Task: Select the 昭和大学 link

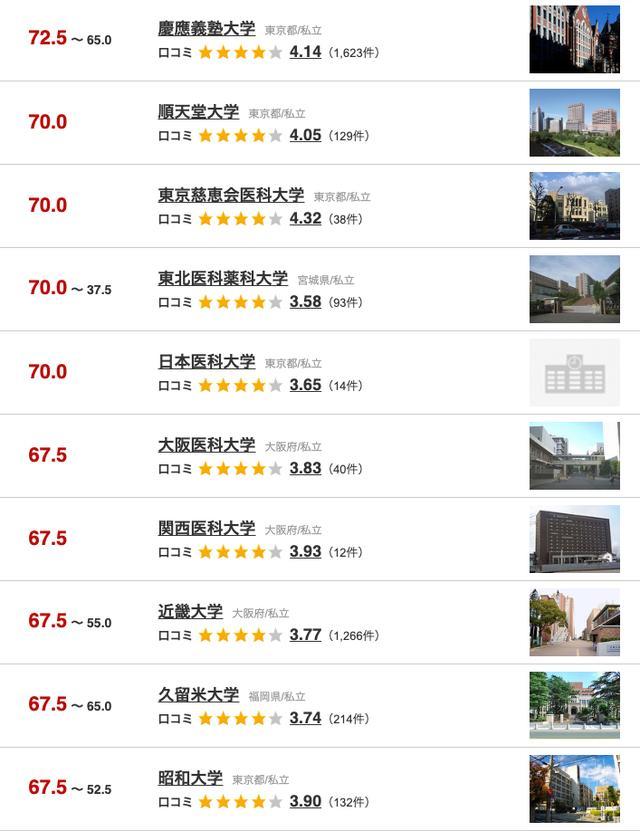Action: coord(190,777)
